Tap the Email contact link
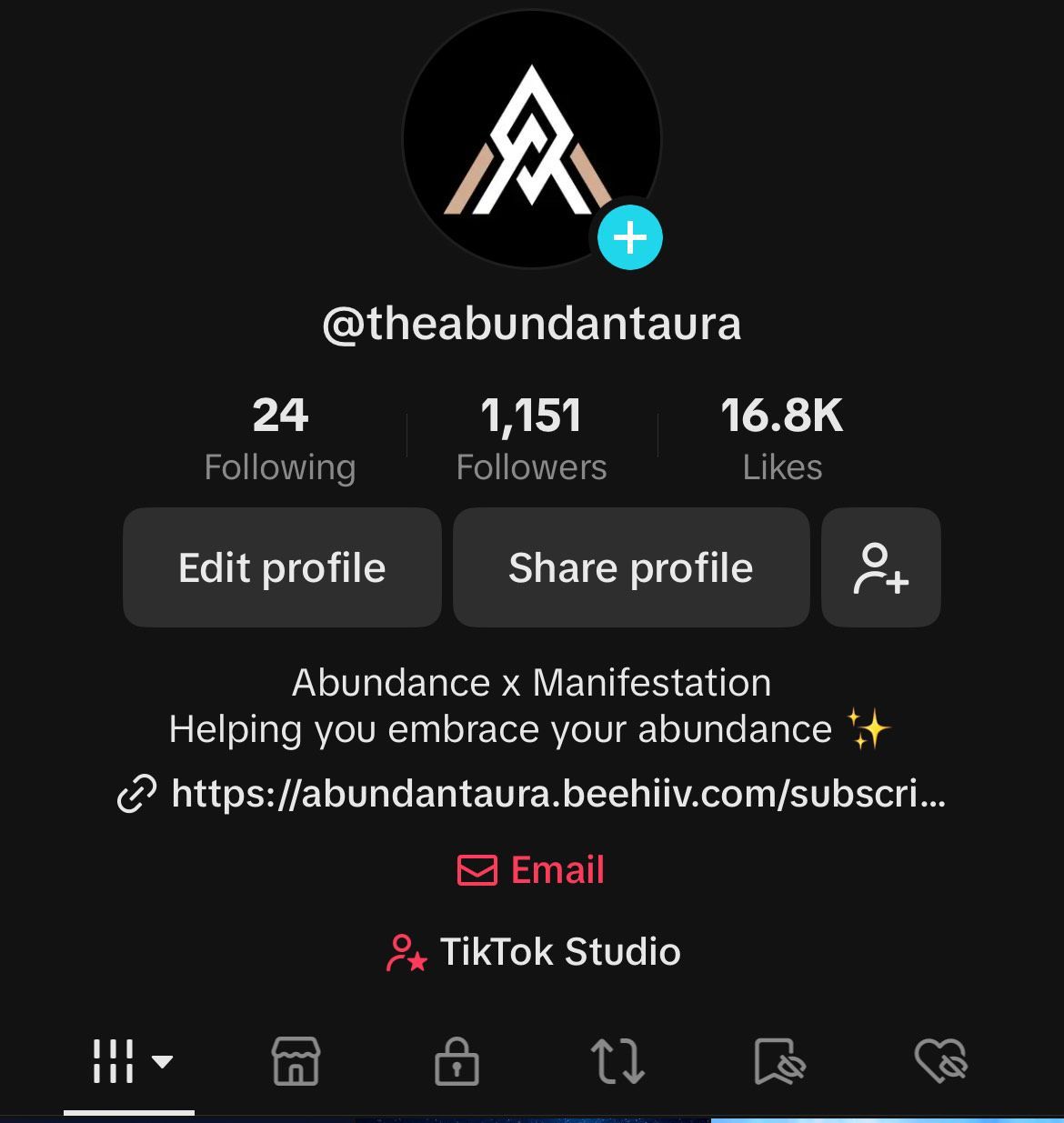The width and height of the screenshot is (1064, 1123). [531, 870]
